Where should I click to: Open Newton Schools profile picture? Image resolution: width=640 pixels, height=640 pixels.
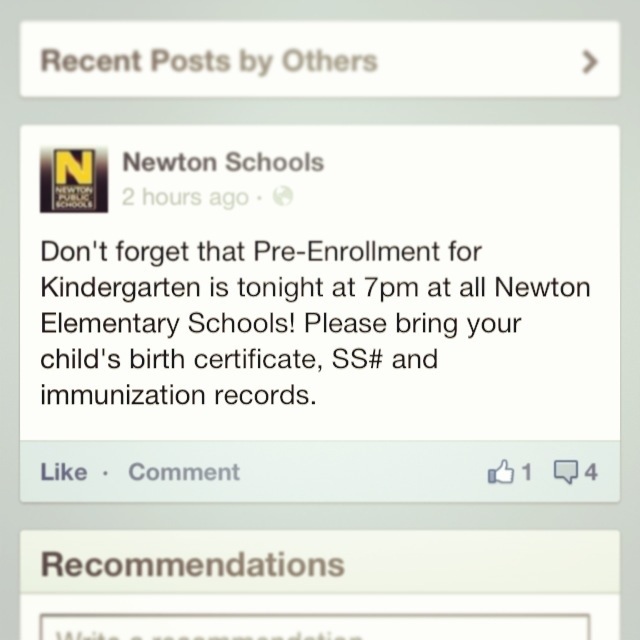(x=73, y=180)
